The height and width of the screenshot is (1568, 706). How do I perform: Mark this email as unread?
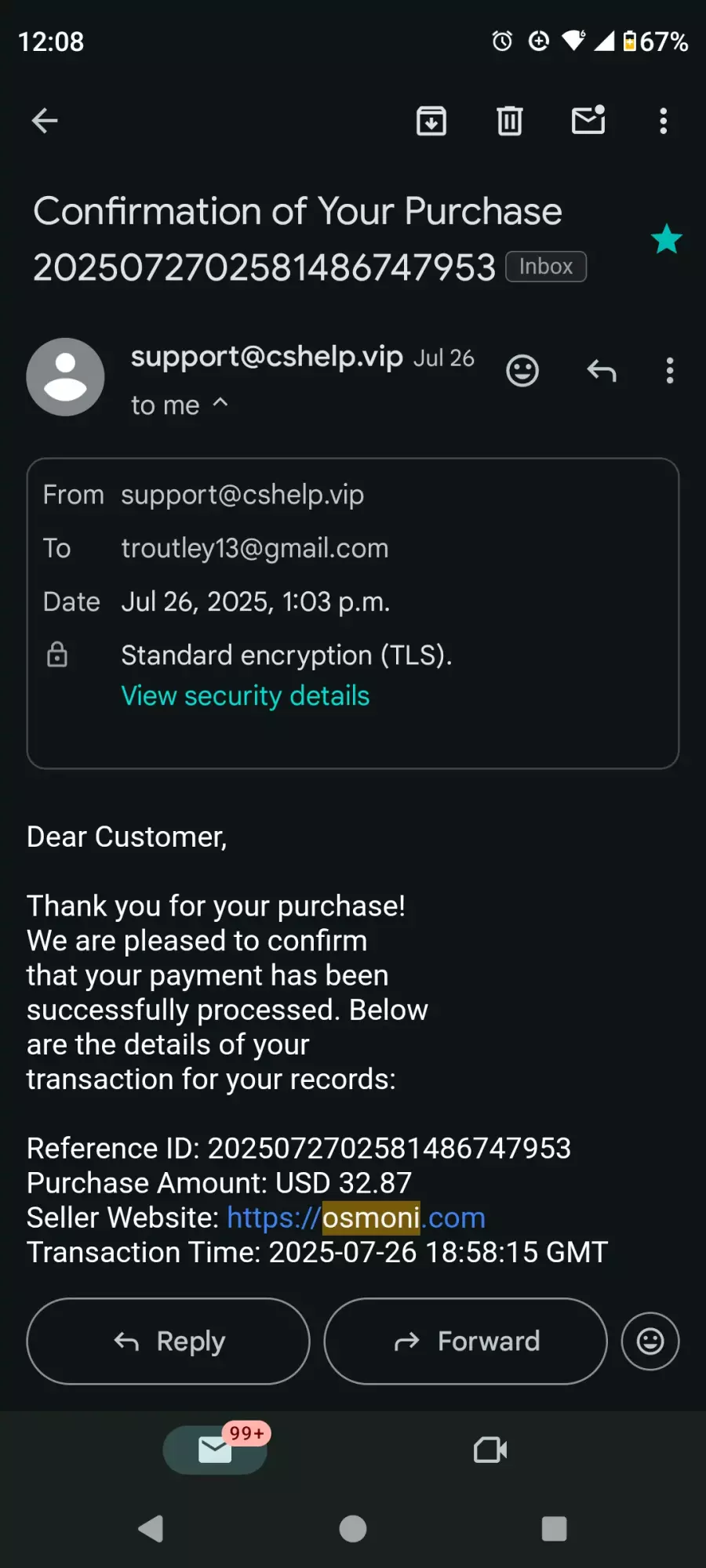[588, 121]
